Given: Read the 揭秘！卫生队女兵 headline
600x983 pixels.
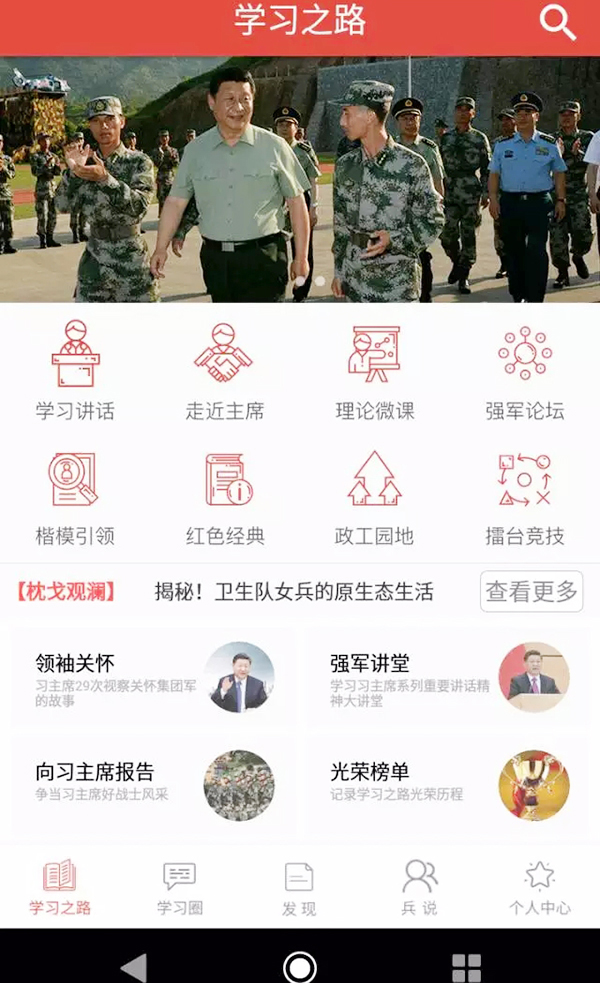Looking at the screenshot, I should (x=294, y=592).
